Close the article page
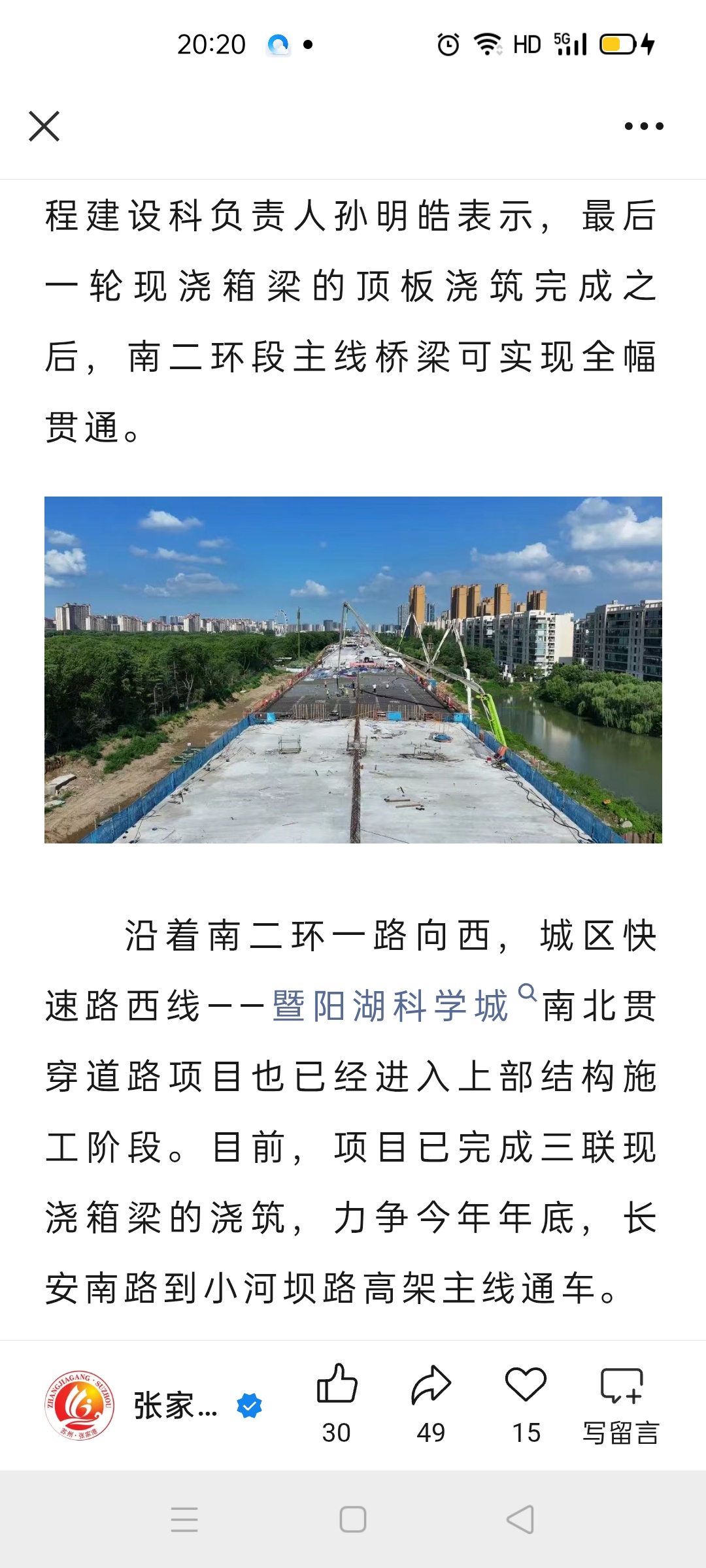Viewport: 706px width, 1568px height. point(44,126)
